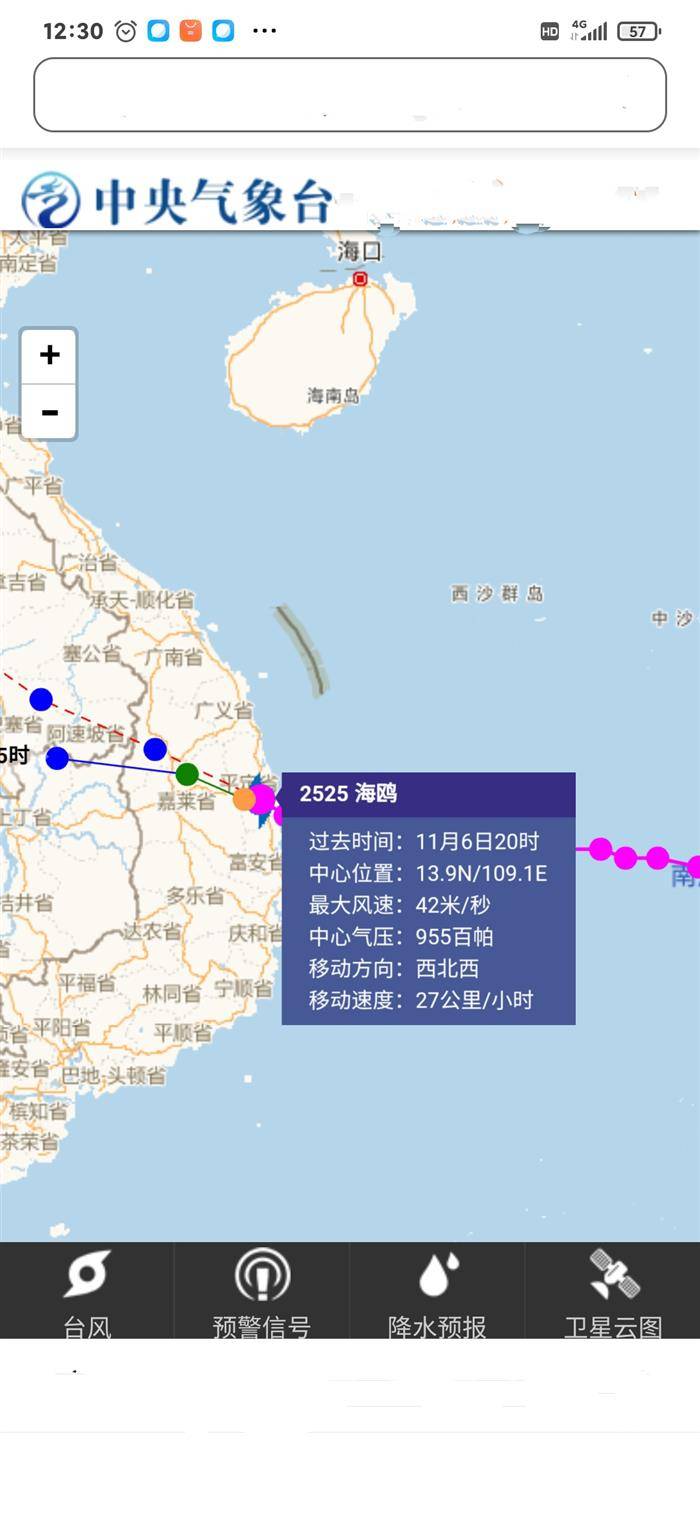700x1516 pixels.
Task: Open the 预警信号 tab
Action: point(262,1292)
